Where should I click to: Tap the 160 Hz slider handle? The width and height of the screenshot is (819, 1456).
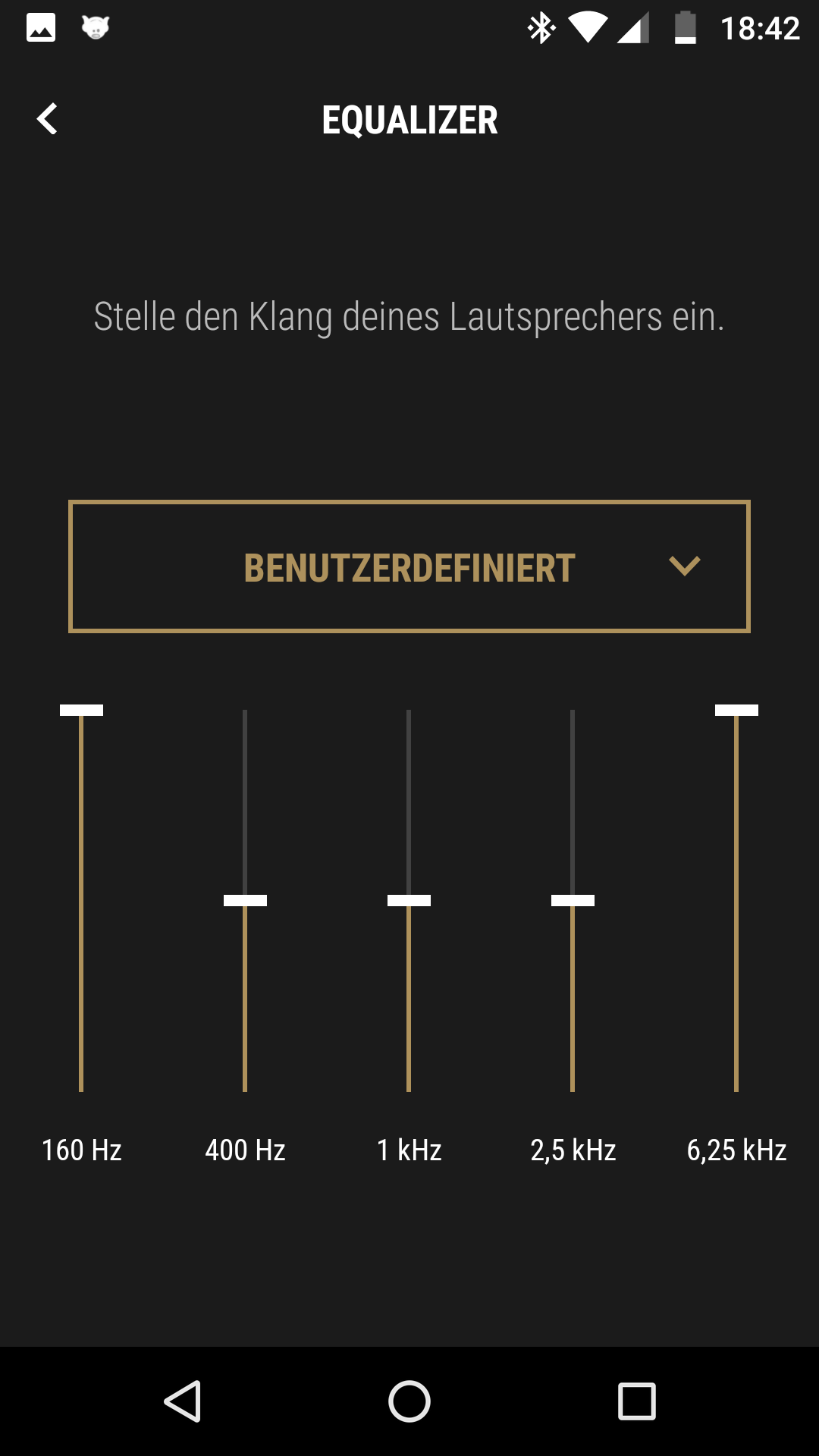click(x=81, y=710)
